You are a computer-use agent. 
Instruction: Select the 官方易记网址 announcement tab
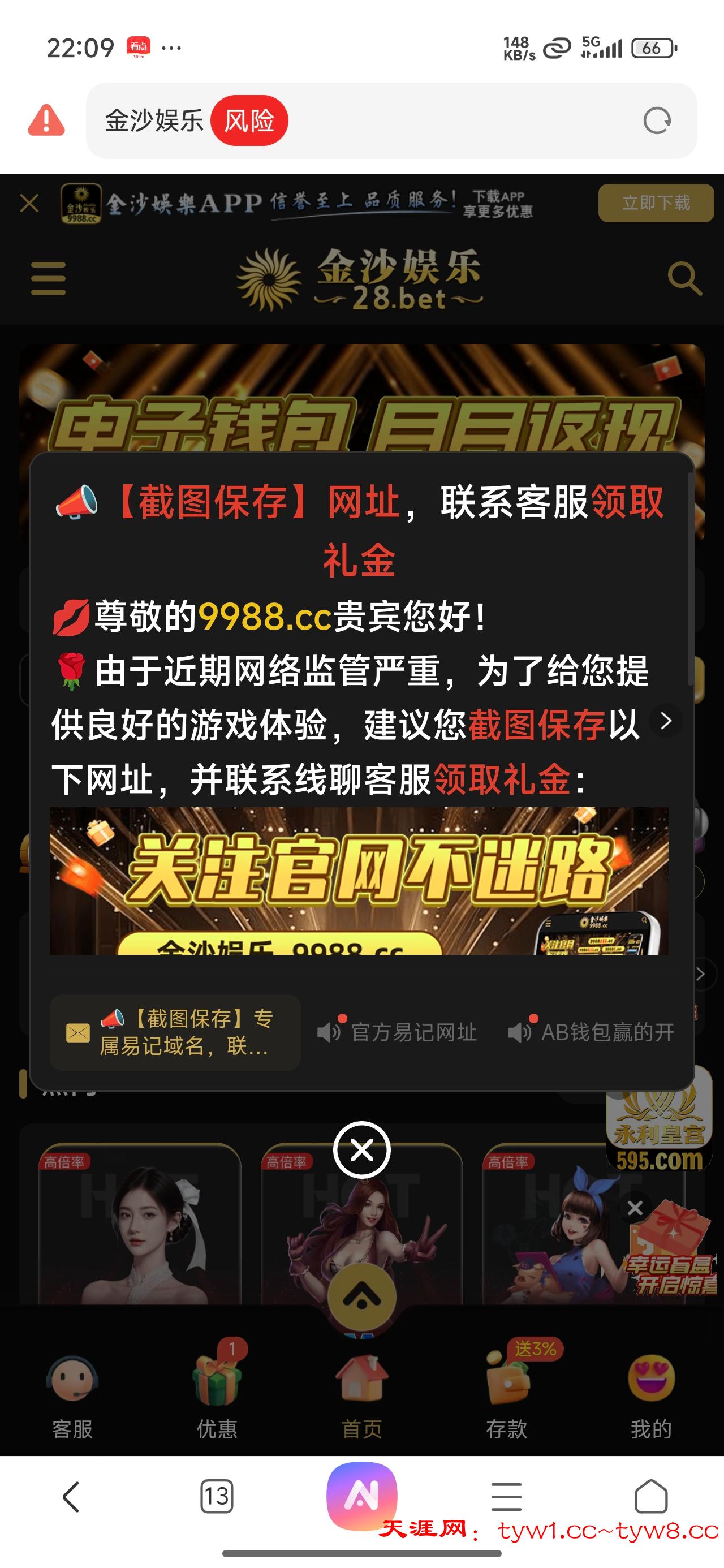(398, 1032)
